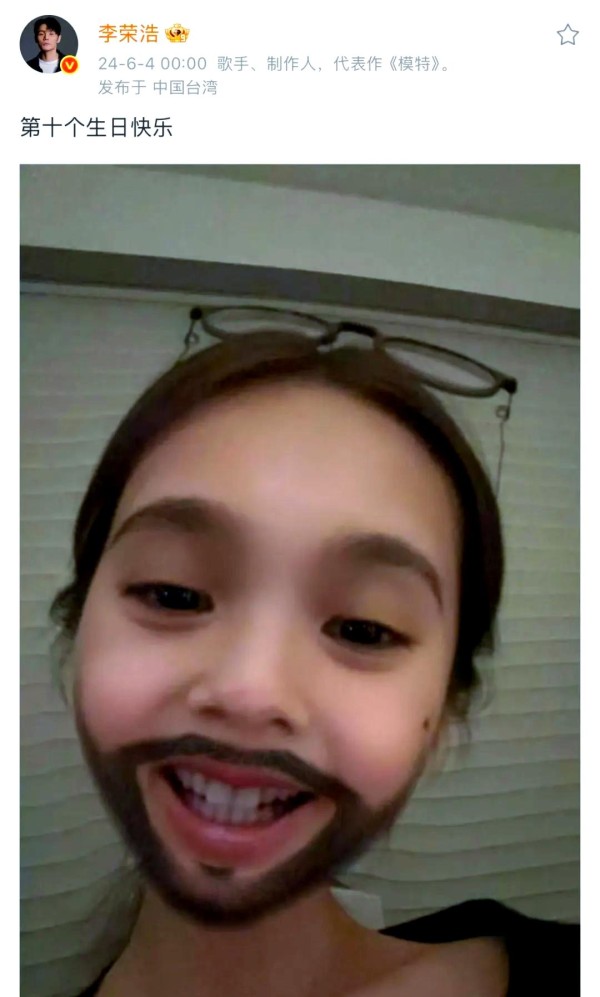Open 李荣浩's profile avatar
The image size is (600, 997).
[49, 45]
